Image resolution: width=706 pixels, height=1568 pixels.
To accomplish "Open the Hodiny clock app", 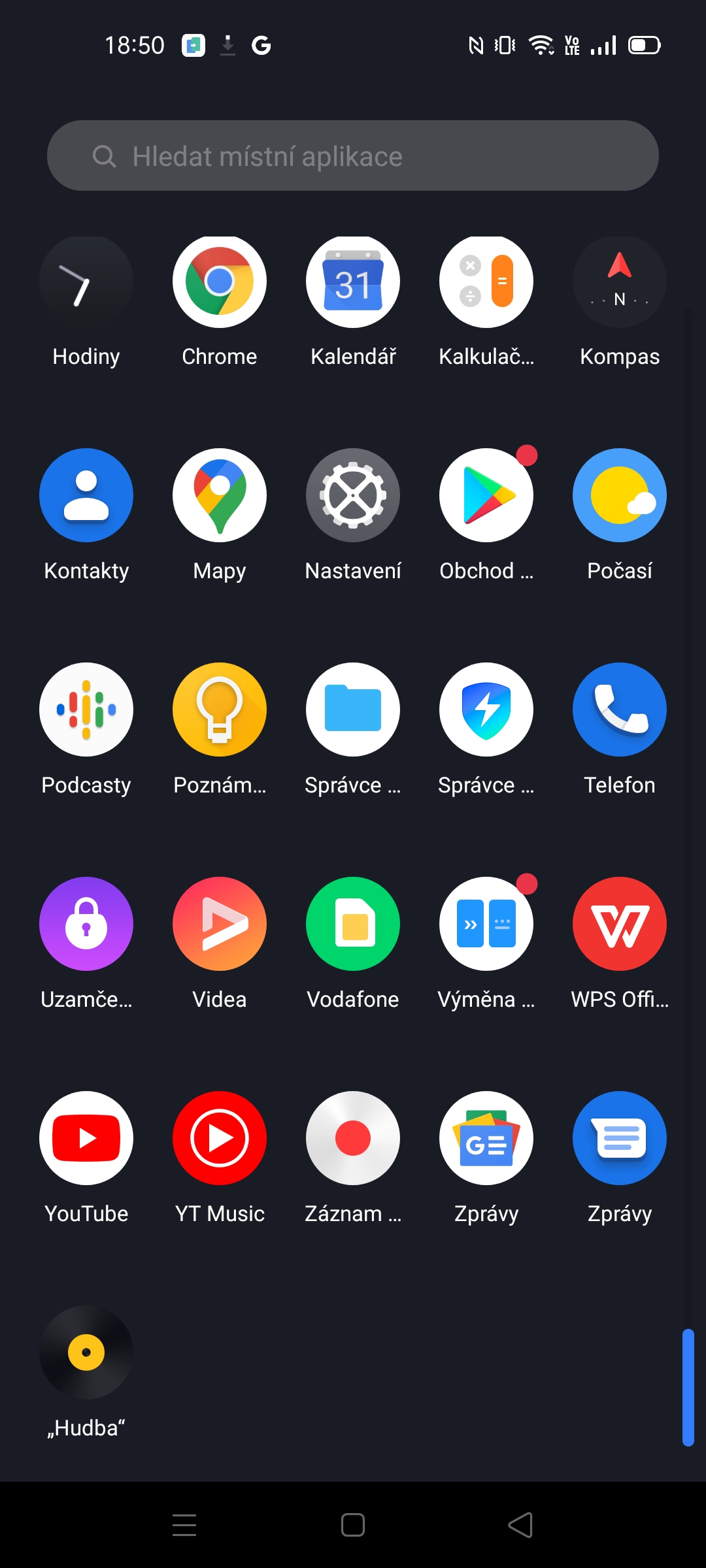I will click(x=86, y=282).
